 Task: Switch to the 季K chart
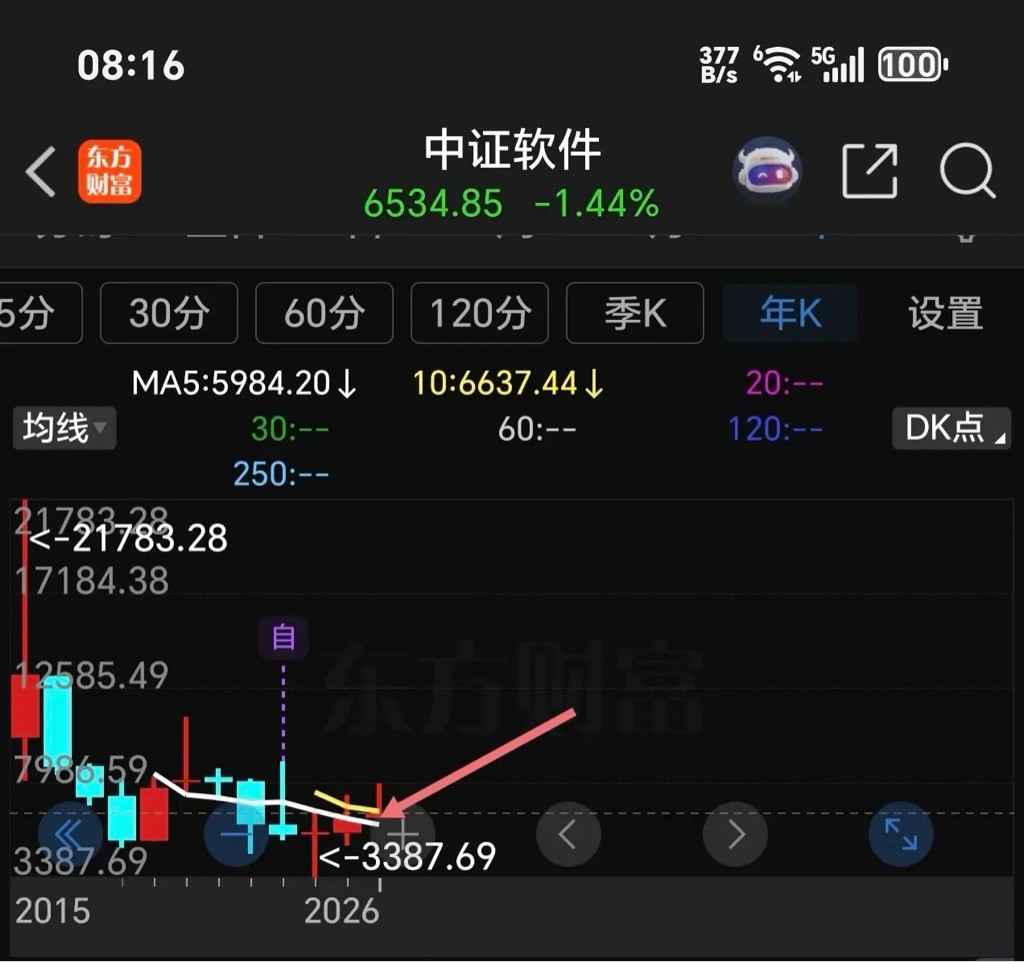[x=635, y=313]
